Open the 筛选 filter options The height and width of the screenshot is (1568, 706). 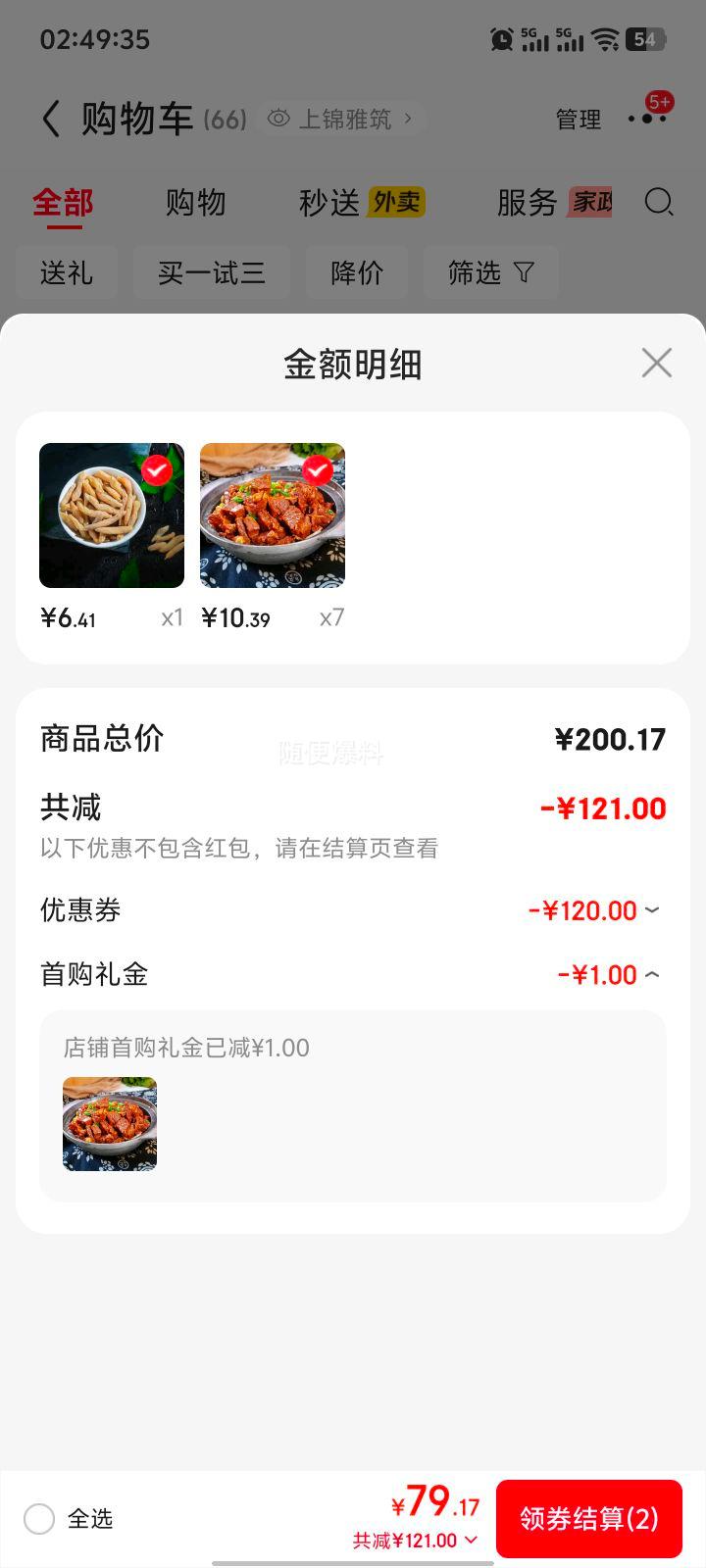tap(490, 272)
